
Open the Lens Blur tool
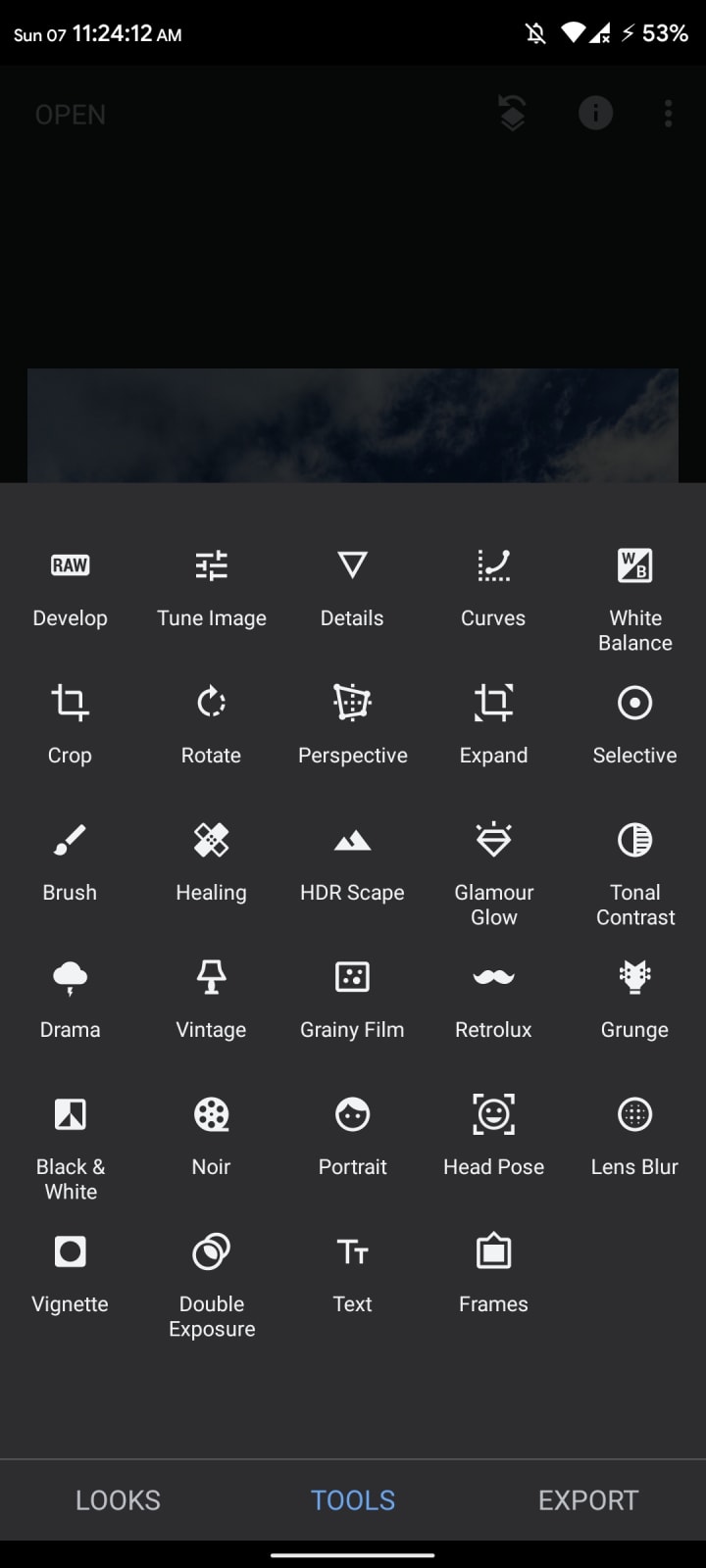(634, 1135)
